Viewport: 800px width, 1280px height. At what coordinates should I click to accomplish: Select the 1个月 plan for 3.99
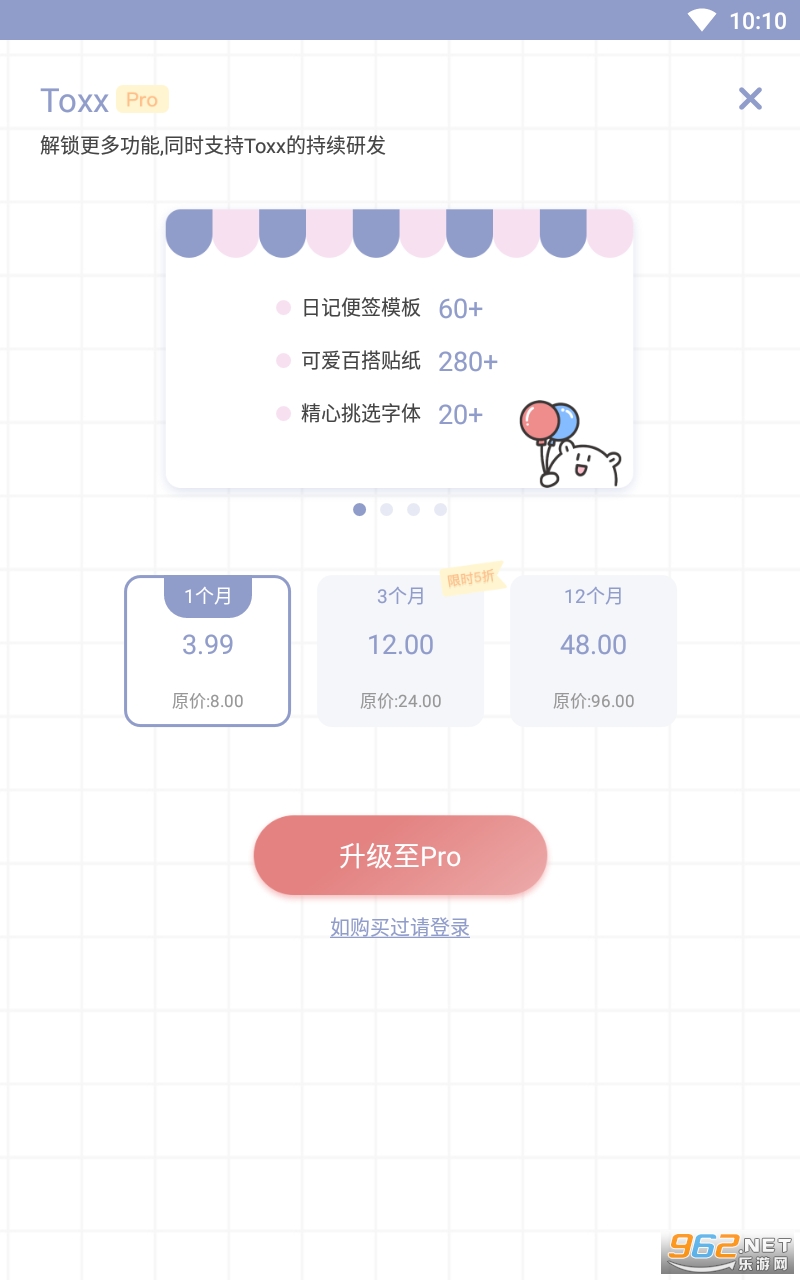point(207,651)
